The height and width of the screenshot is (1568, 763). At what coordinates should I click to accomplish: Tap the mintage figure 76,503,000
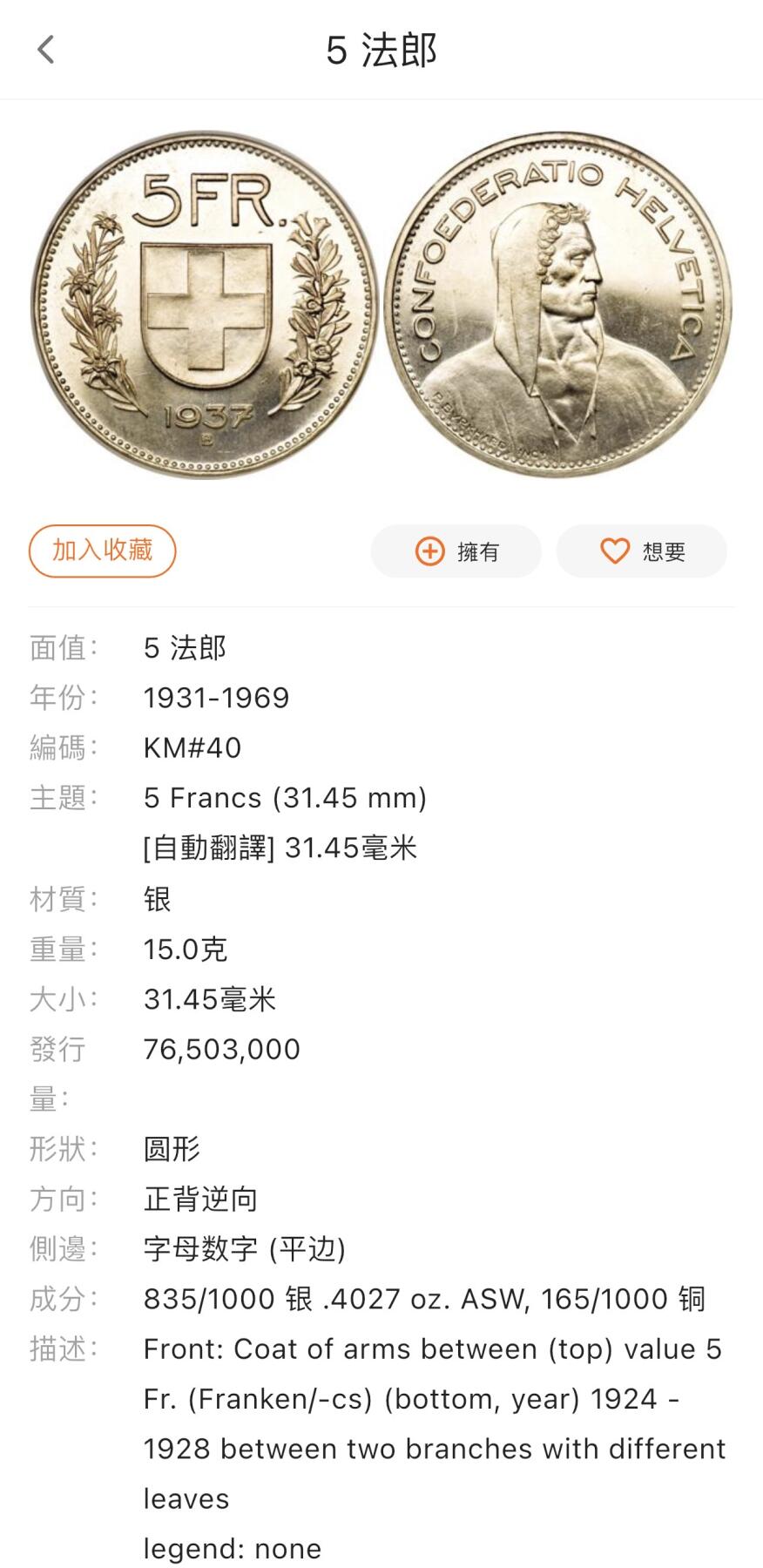tap(220, 1050)
